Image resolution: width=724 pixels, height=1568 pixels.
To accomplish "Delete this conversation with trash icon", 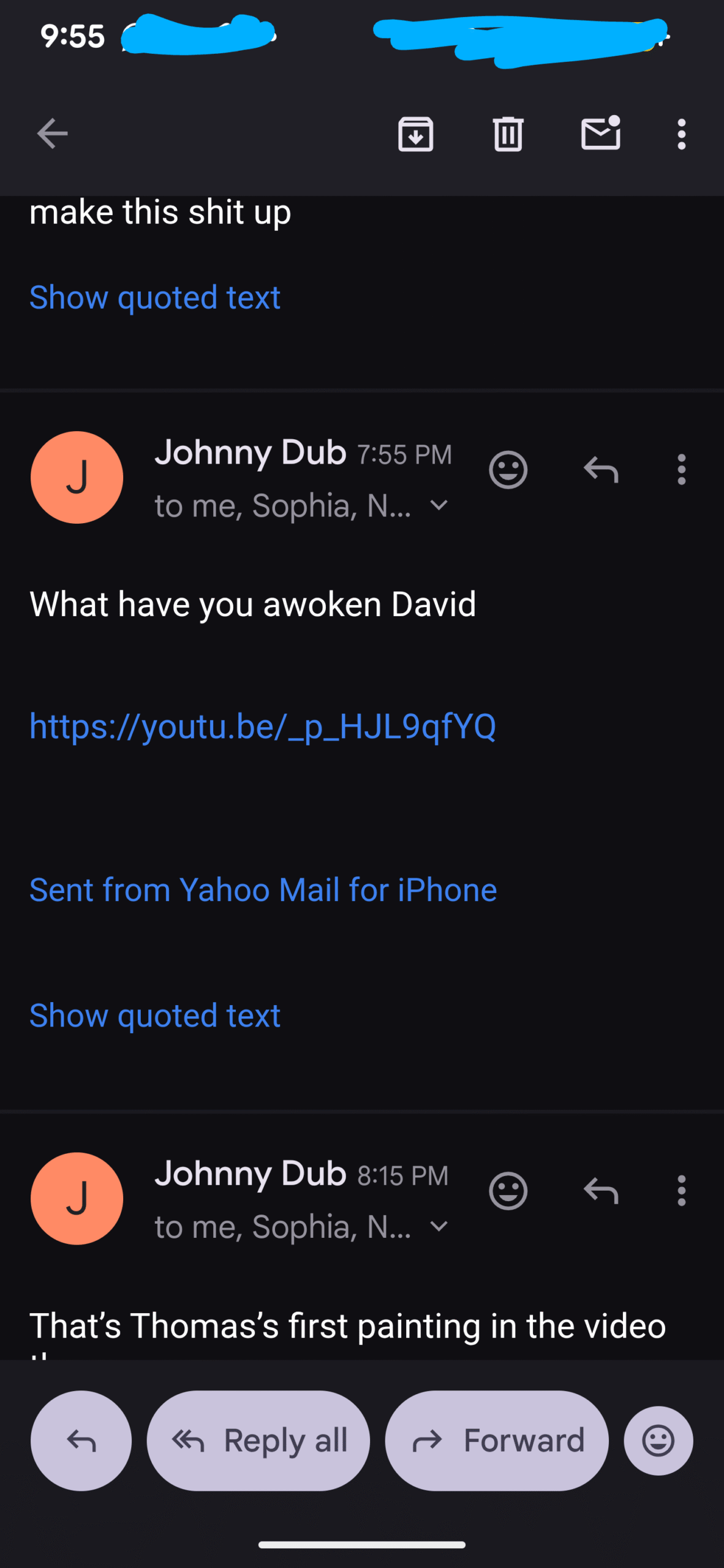I will point(508,134).
